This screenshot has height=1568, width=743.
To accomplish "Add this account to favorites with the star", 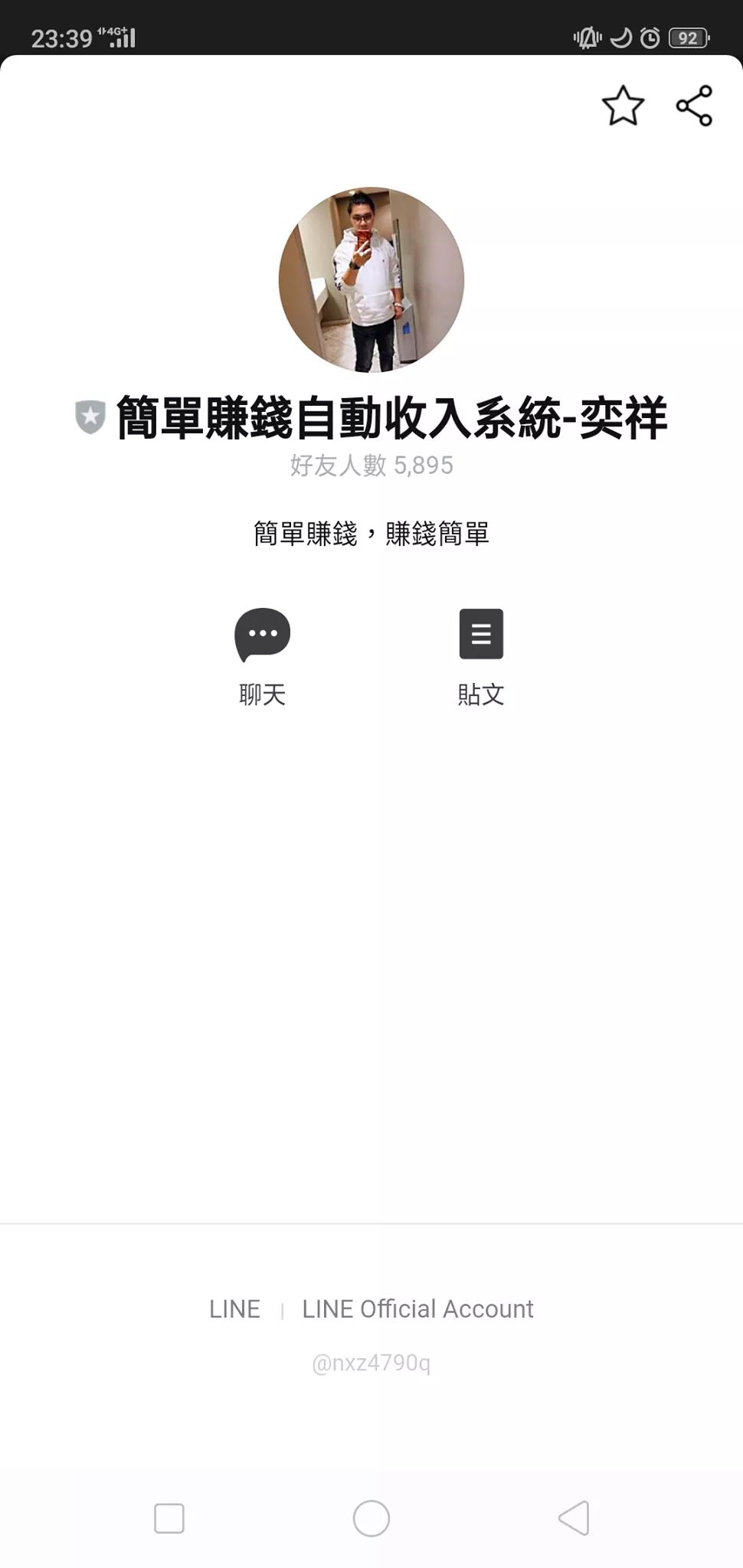I will [x=623, y=106].
